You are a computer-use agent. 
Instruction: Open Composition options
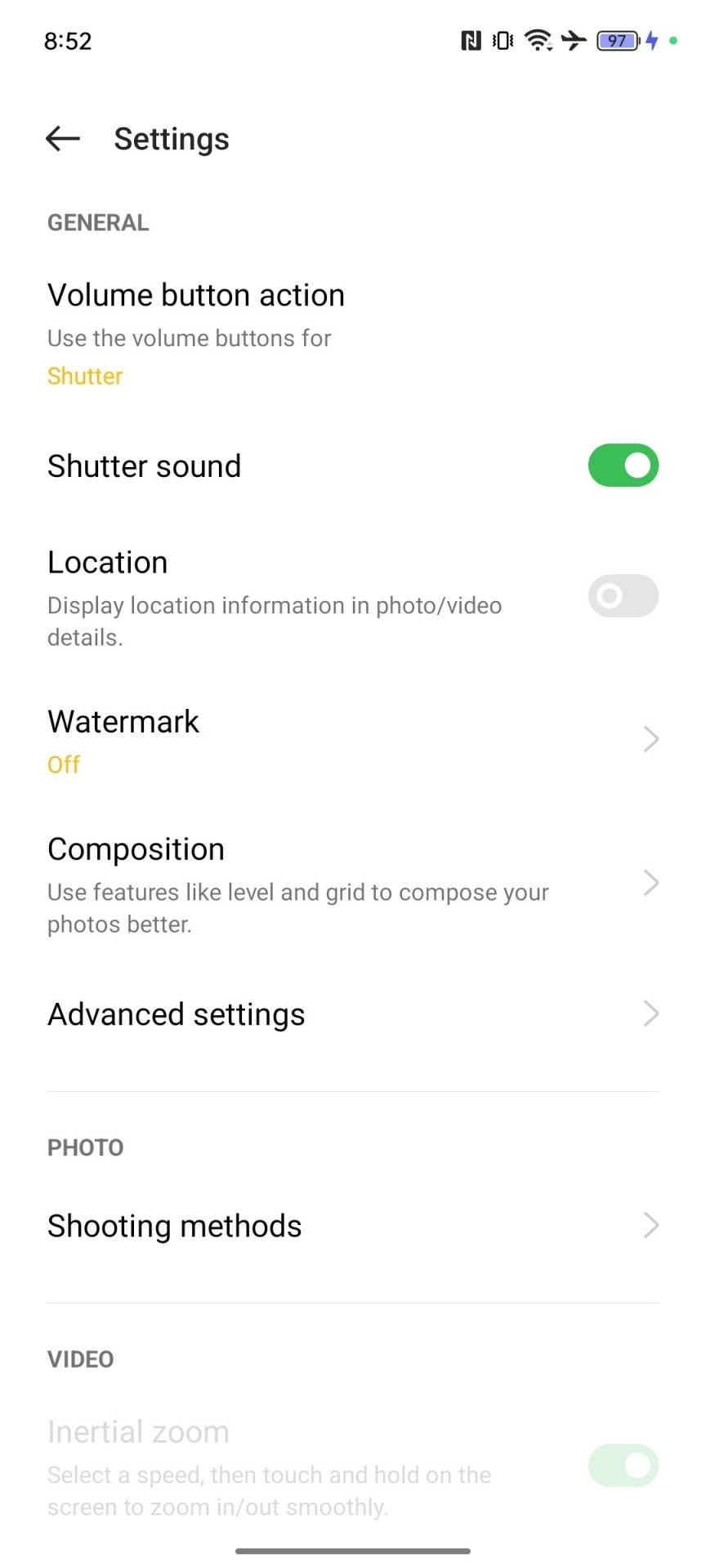pos(351,884)
